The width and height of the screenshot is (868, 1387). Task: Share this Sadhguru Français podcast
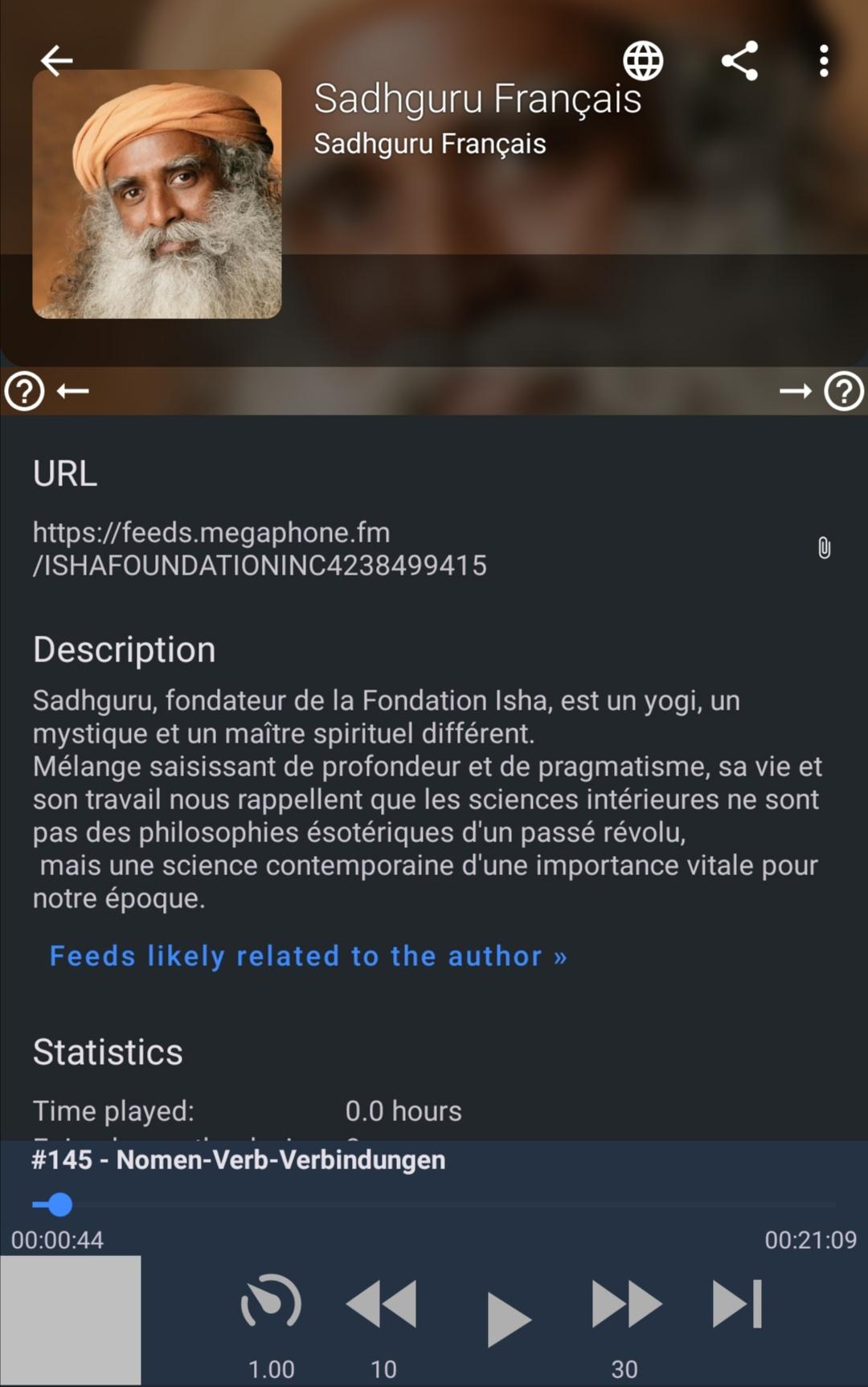(739, 60)
